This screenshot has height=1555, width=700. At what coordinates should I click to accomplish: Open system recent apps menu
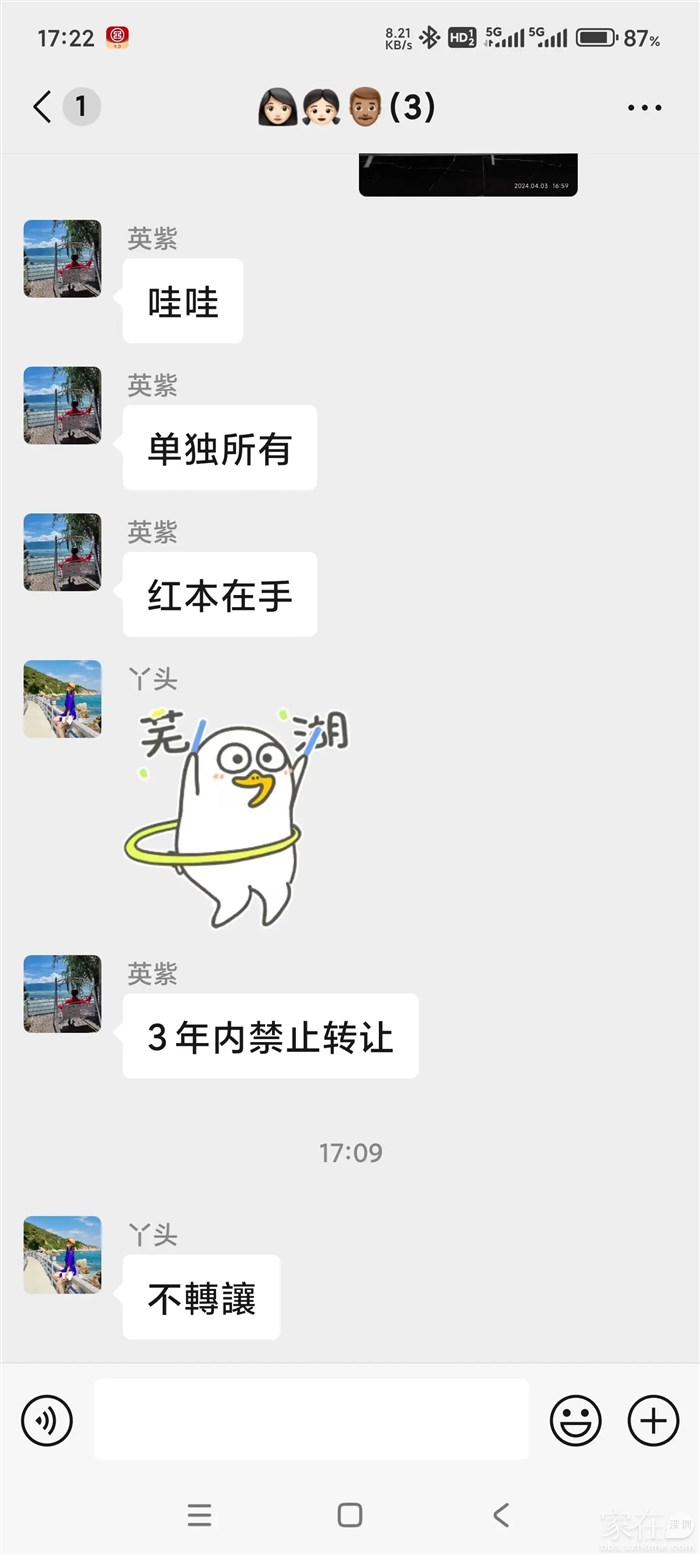pos(200,1515)
